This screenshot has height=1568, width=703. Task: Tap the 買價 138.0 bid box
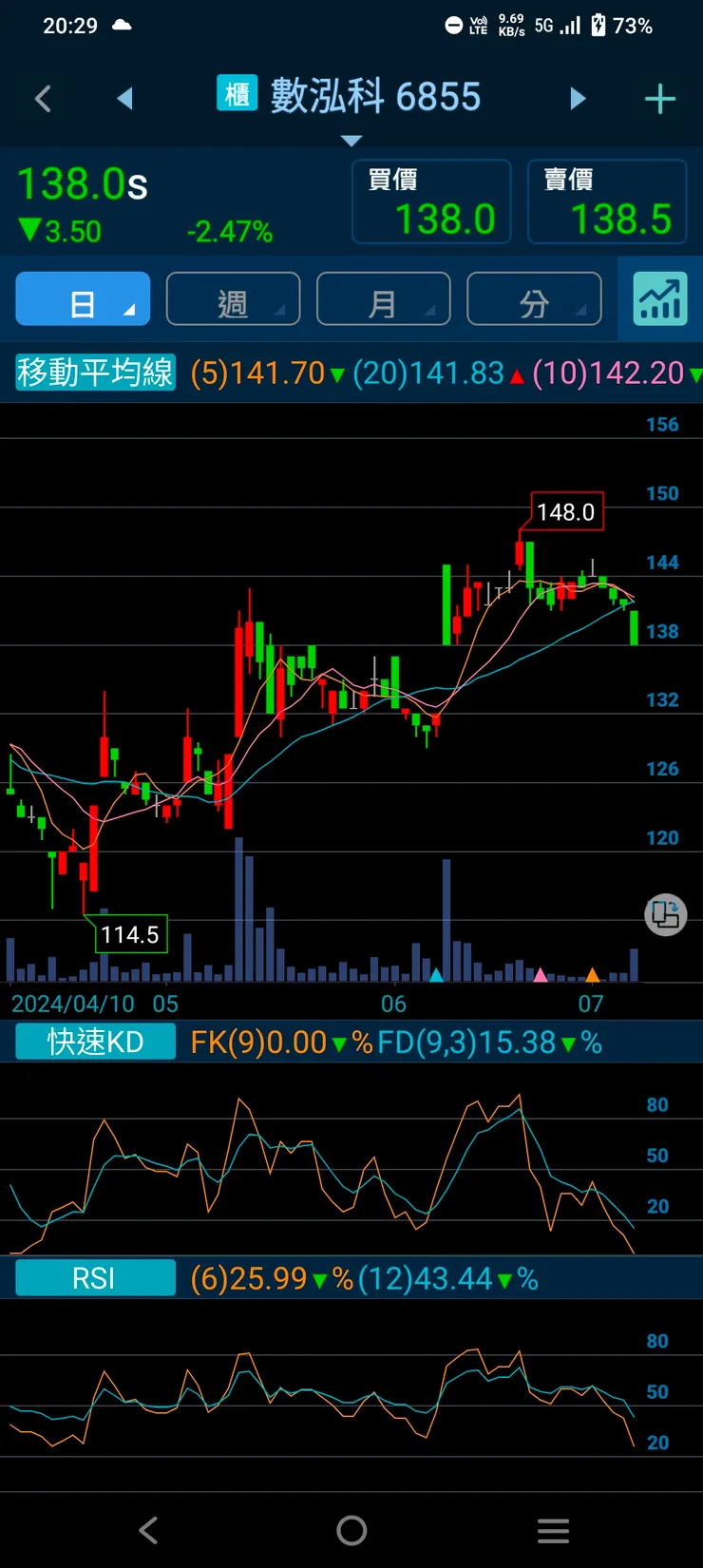click(431, 201)
